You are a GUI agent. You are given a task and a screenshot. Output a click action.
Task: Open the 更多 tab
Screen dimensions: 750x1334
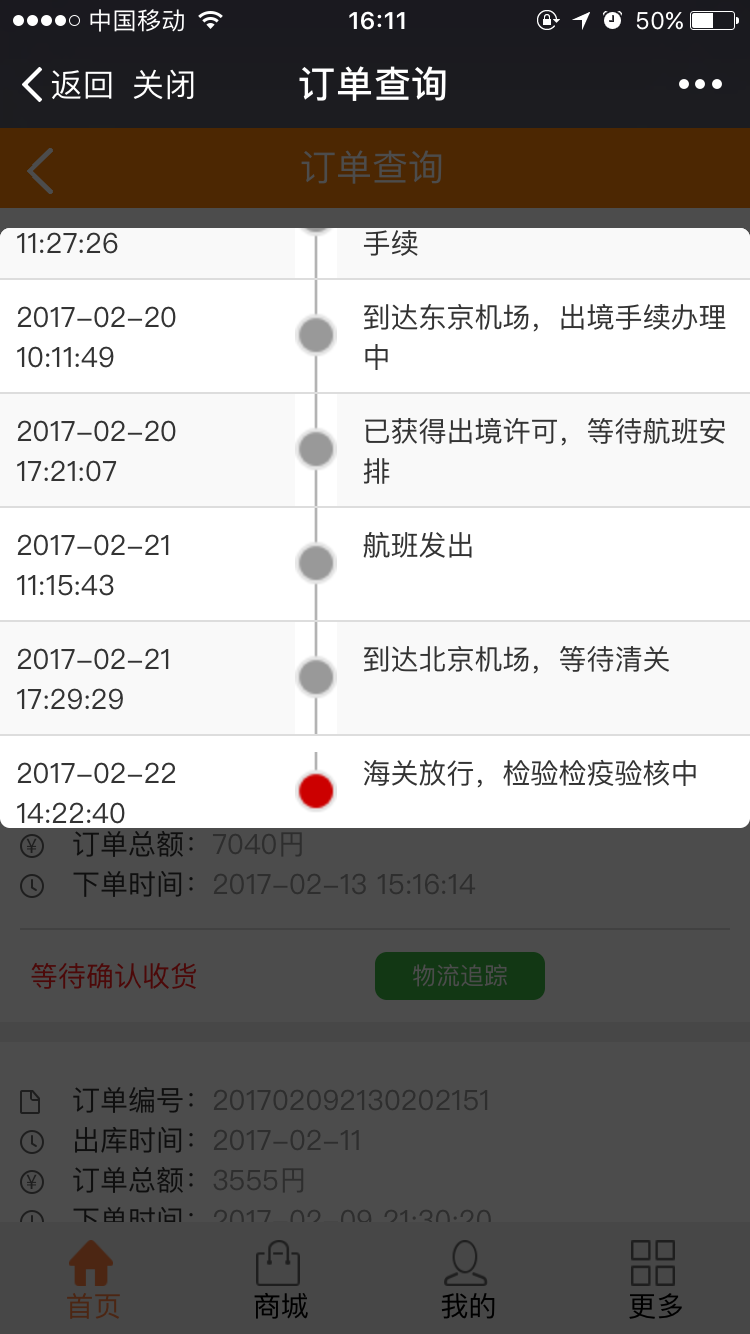pyautogui.click(x=655, y=1279)
